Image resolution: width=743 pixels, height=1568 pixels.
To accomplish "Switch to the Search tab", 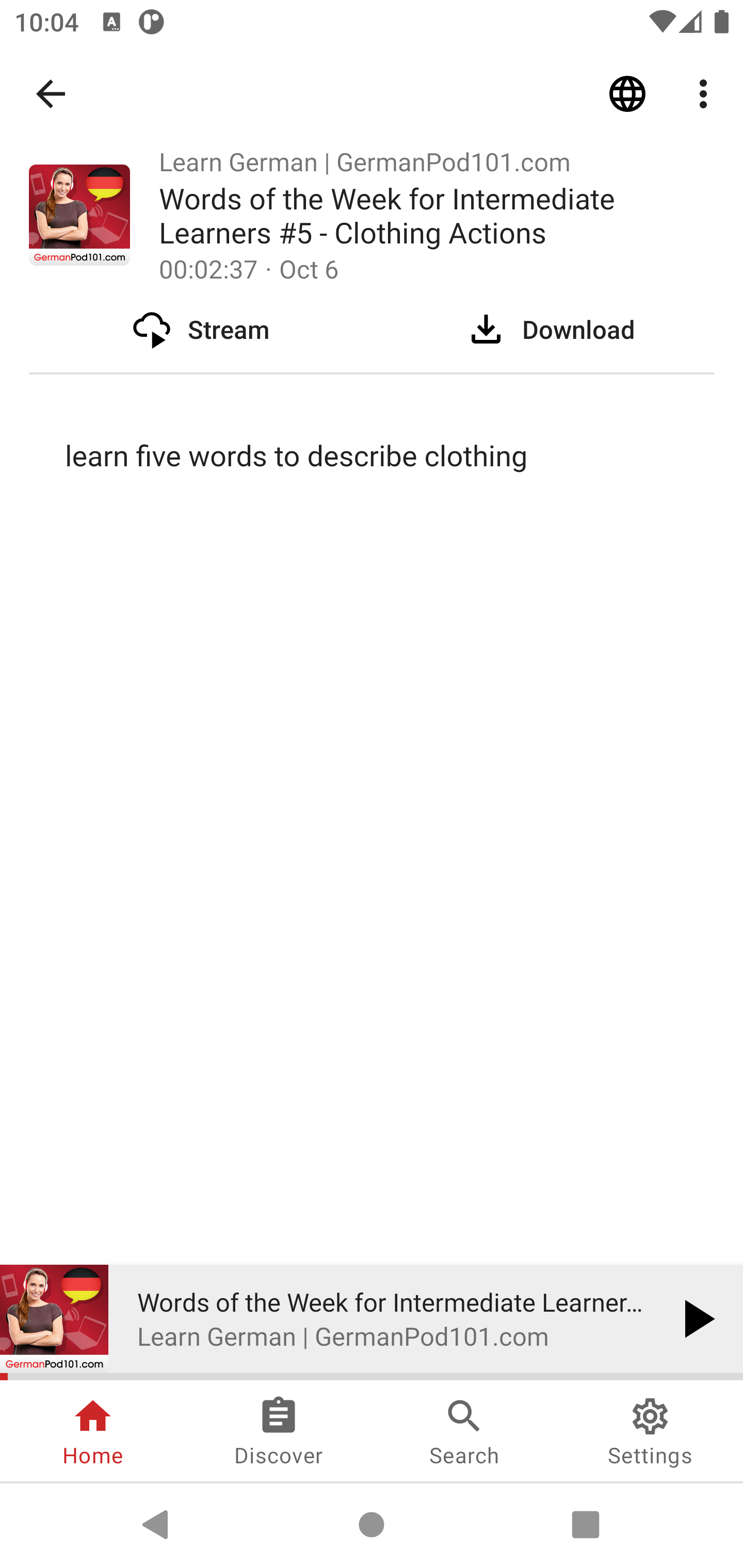I will (x=464, y=1430).
